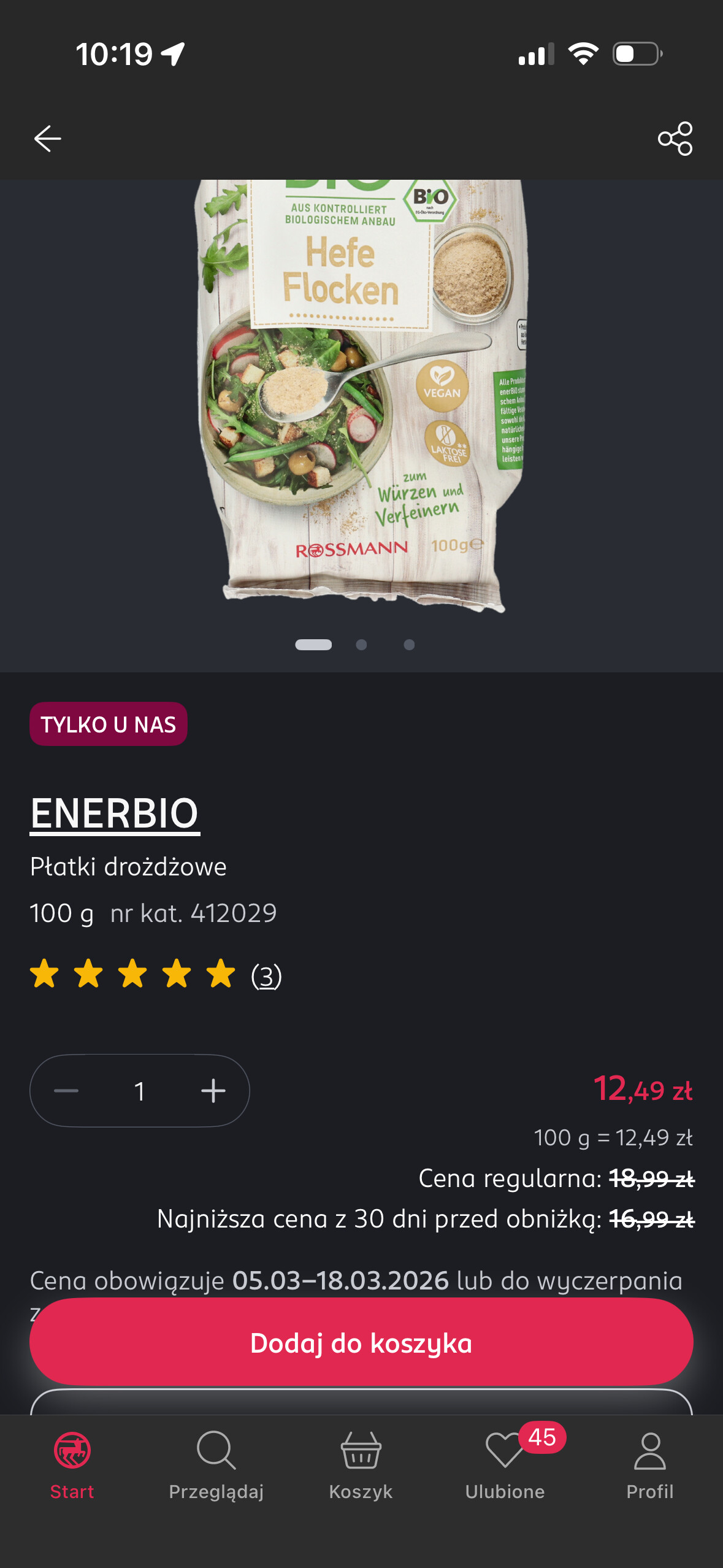This screenshot has width=723, height=1568.
Task: Increase quantity with the plus button
Action: pos(213,1091)
